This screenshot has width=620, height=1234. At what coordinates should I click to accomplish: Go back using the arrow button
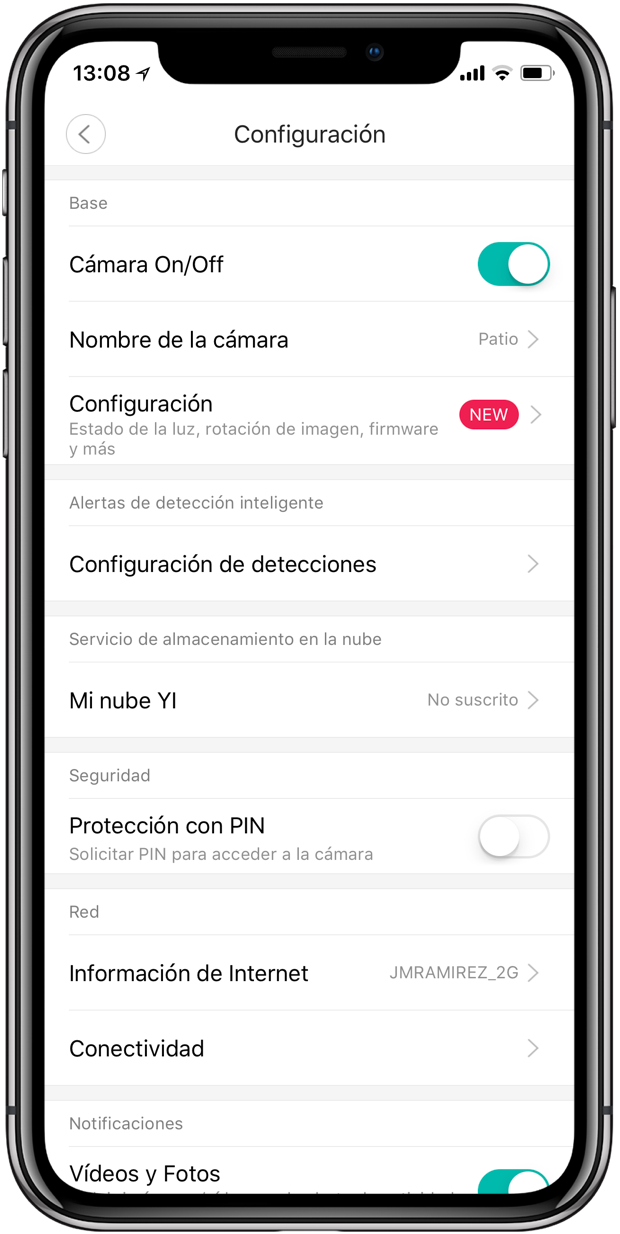click(86, 134)
